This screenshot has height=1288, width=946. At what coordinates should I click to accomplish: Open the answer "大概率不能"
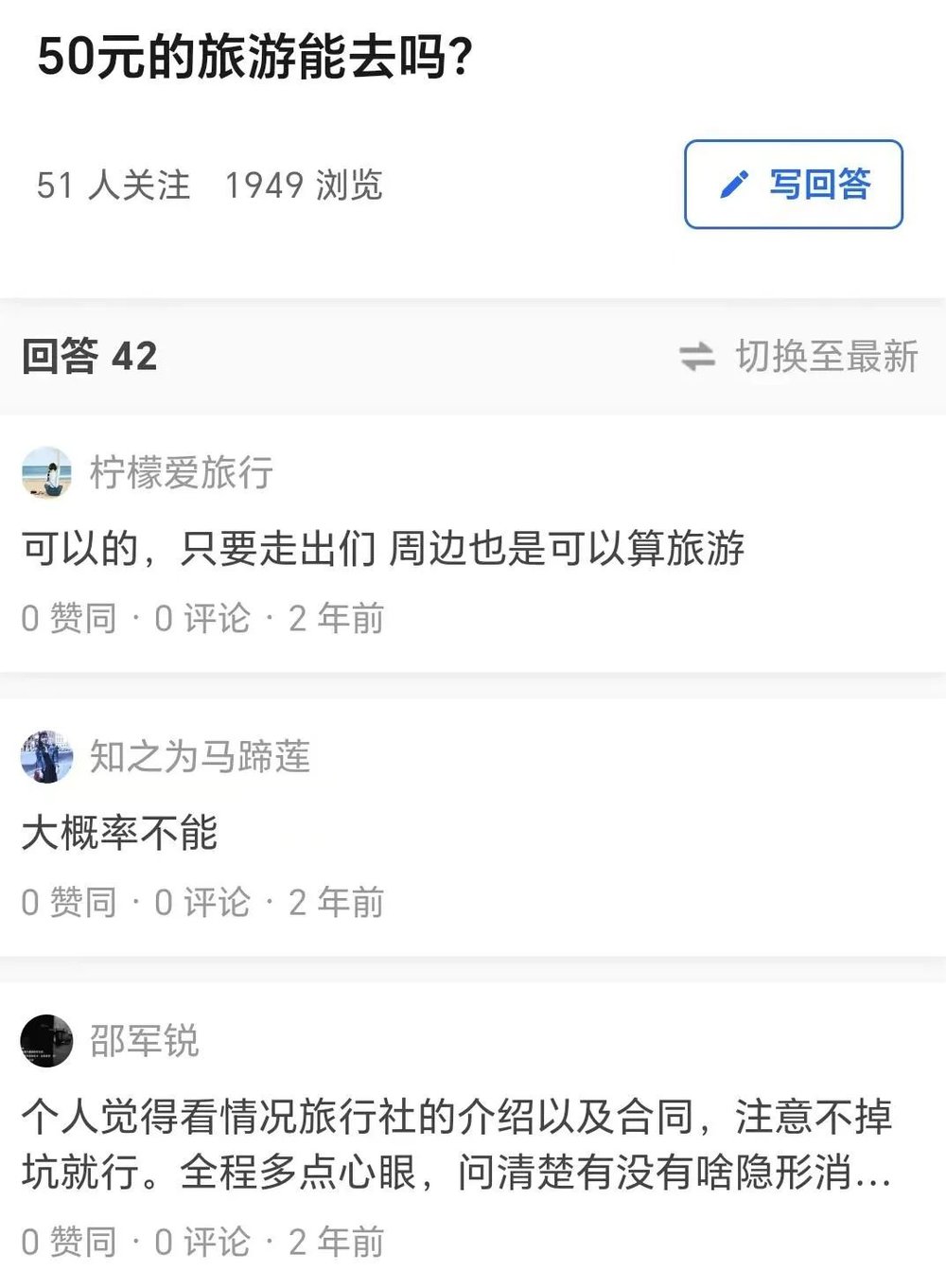[x=120, y=833]
